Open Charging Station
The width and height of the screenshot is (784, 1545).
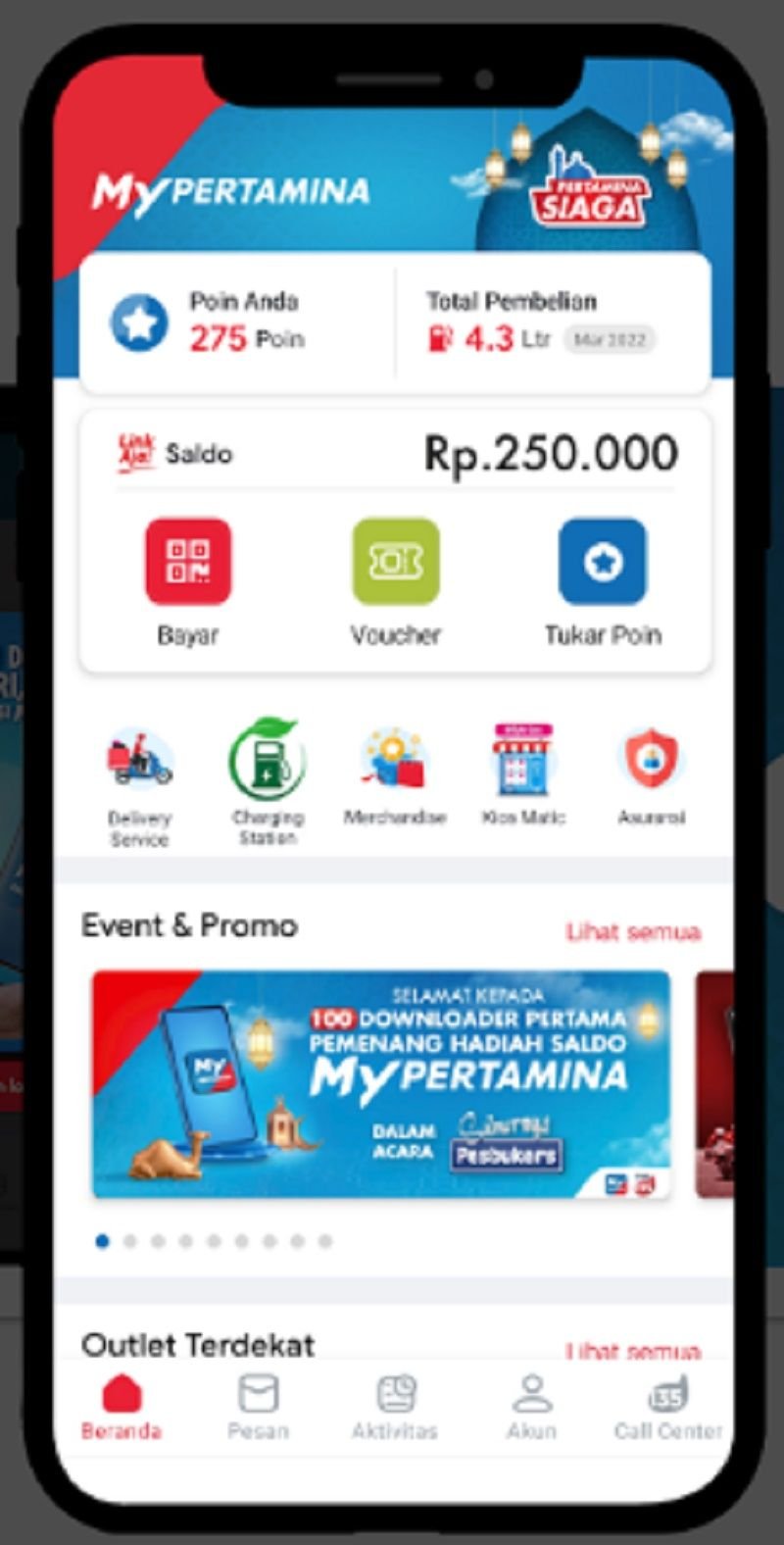coord(267,782)
